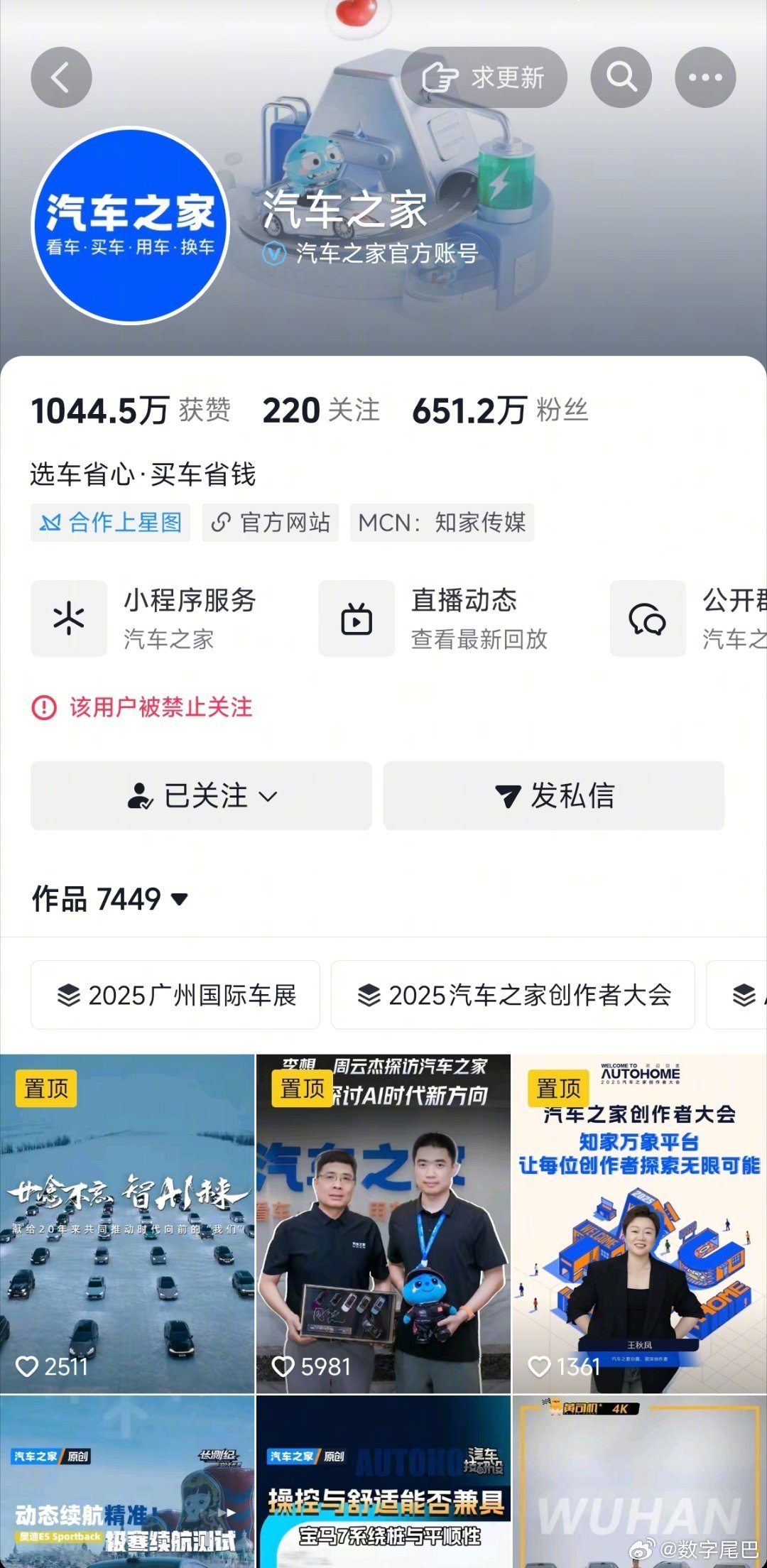This screenshot has width=767, height=1568.
Task: Open the 汽车之家创作者大会 pinned video
Action: coord(639,1223)
